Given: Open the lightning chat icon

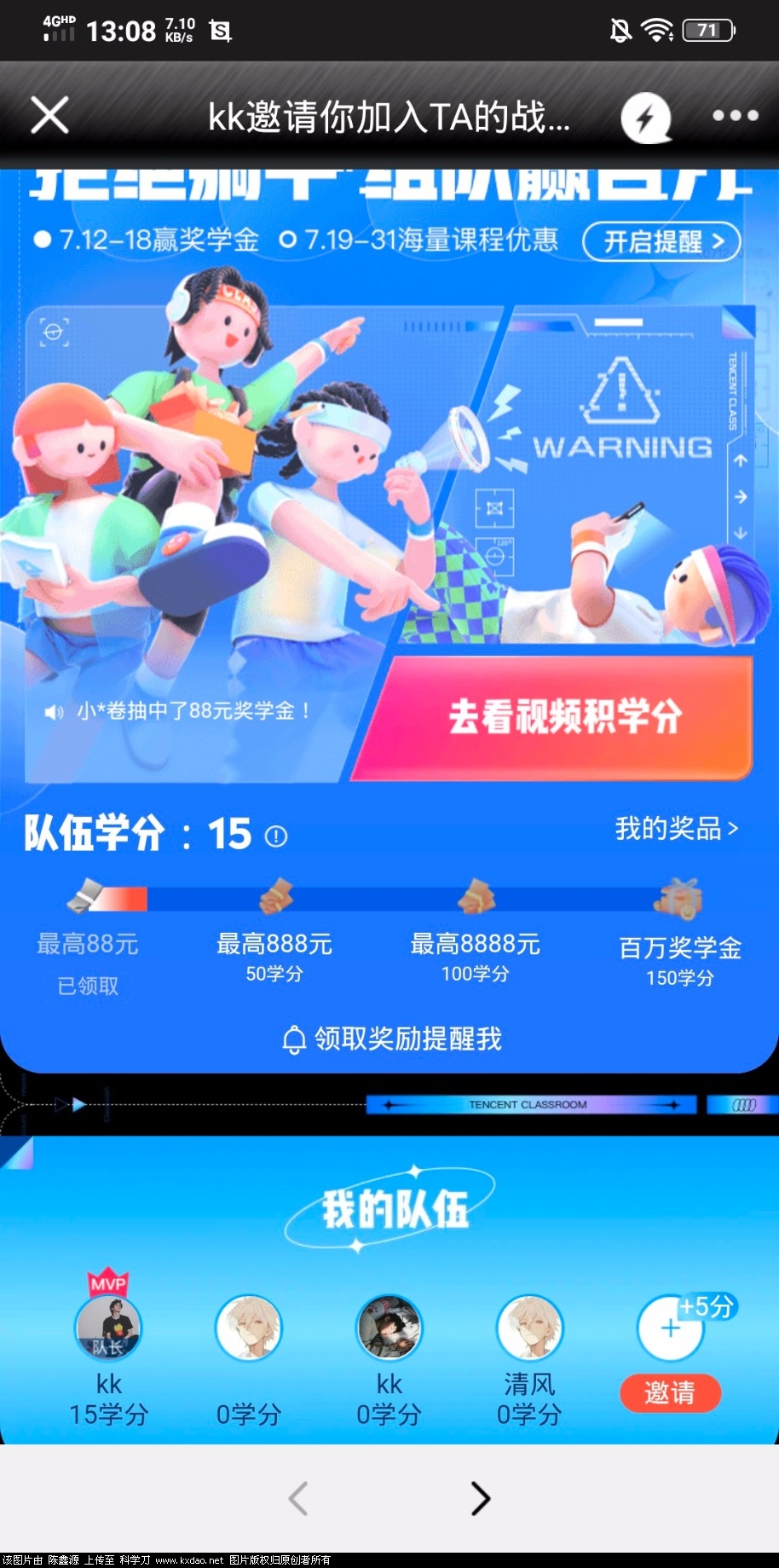Looking at the screenshot, I should 646,117.
